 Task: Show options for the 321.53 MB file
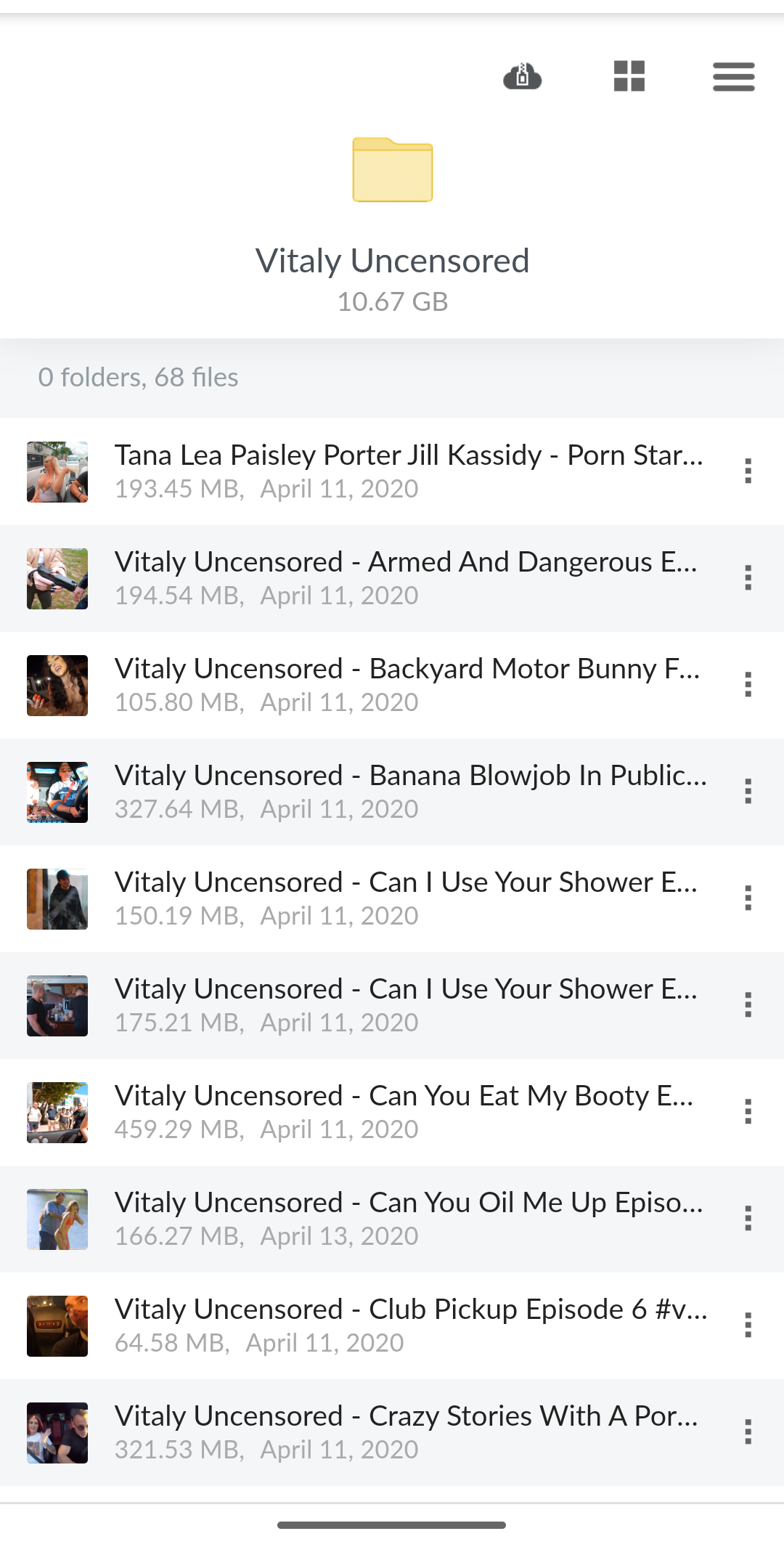point(748,1432)
